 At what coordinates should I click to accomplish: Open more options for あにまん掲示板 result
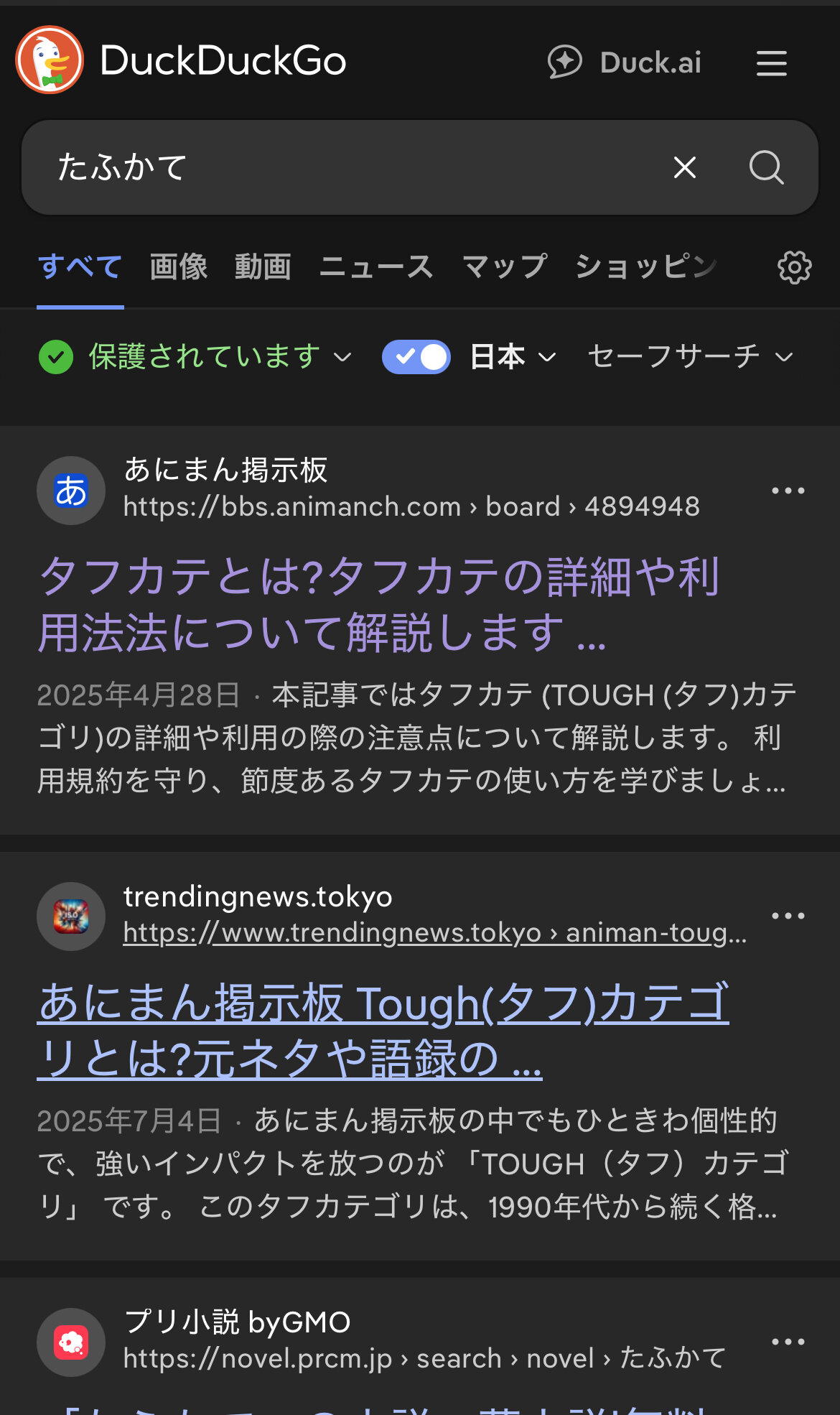pyautogui.click(x=788, y=491)
